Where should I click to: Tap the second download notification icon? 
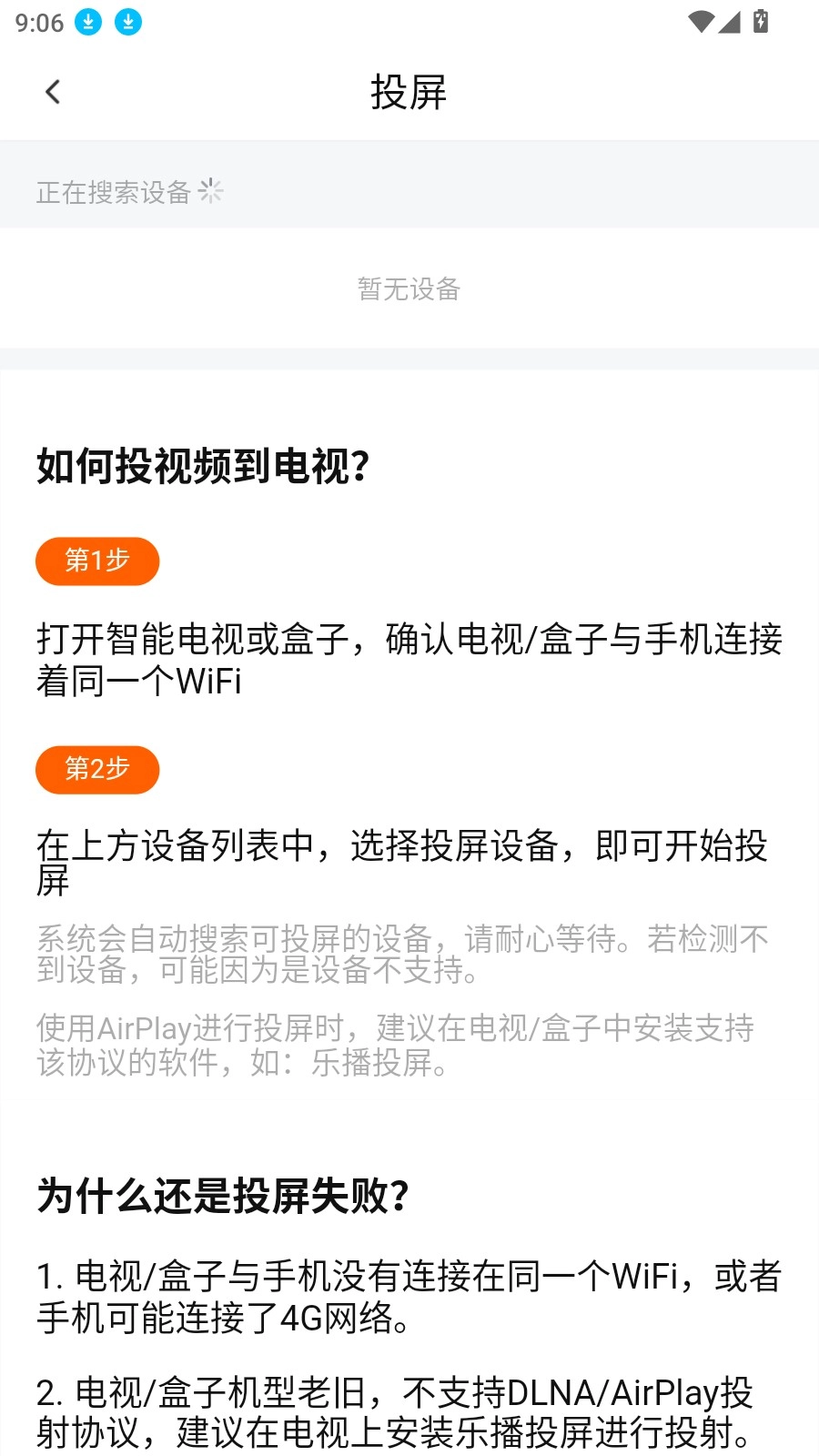click(x=128, y=22)
